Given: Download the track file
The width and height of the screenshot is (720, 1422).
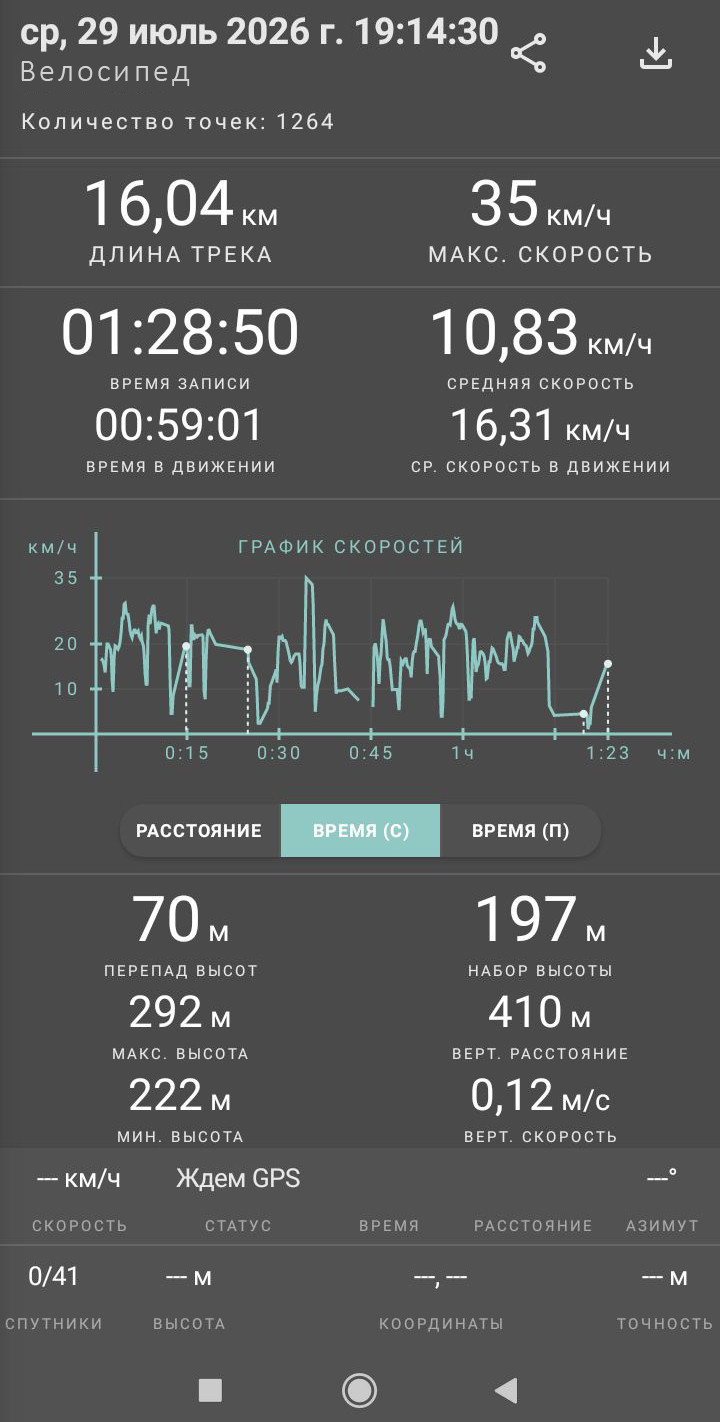Looking at the screenshot, I should click(x=656, y=53).
